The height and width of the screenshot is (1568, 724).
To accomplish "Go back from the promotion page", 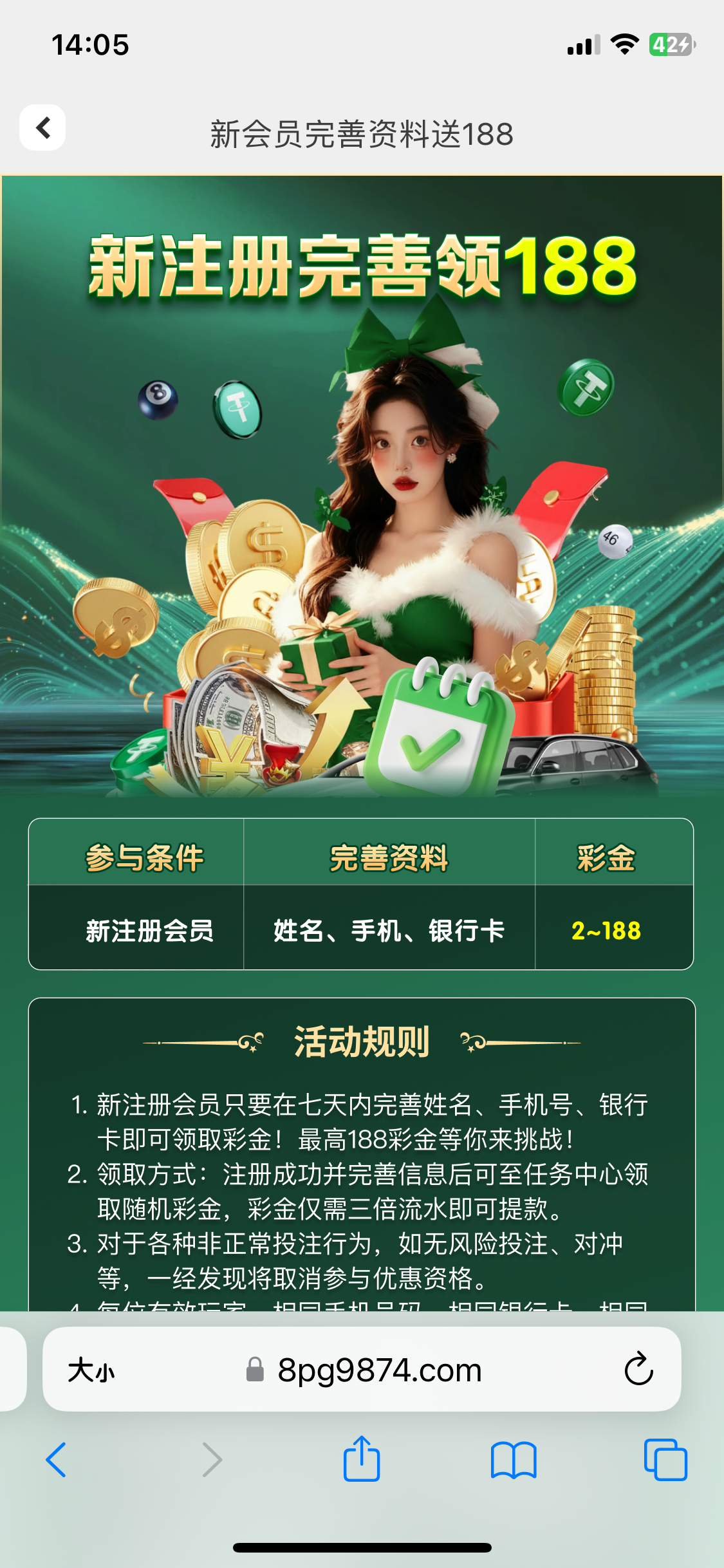I will click(x=42, y=127).
